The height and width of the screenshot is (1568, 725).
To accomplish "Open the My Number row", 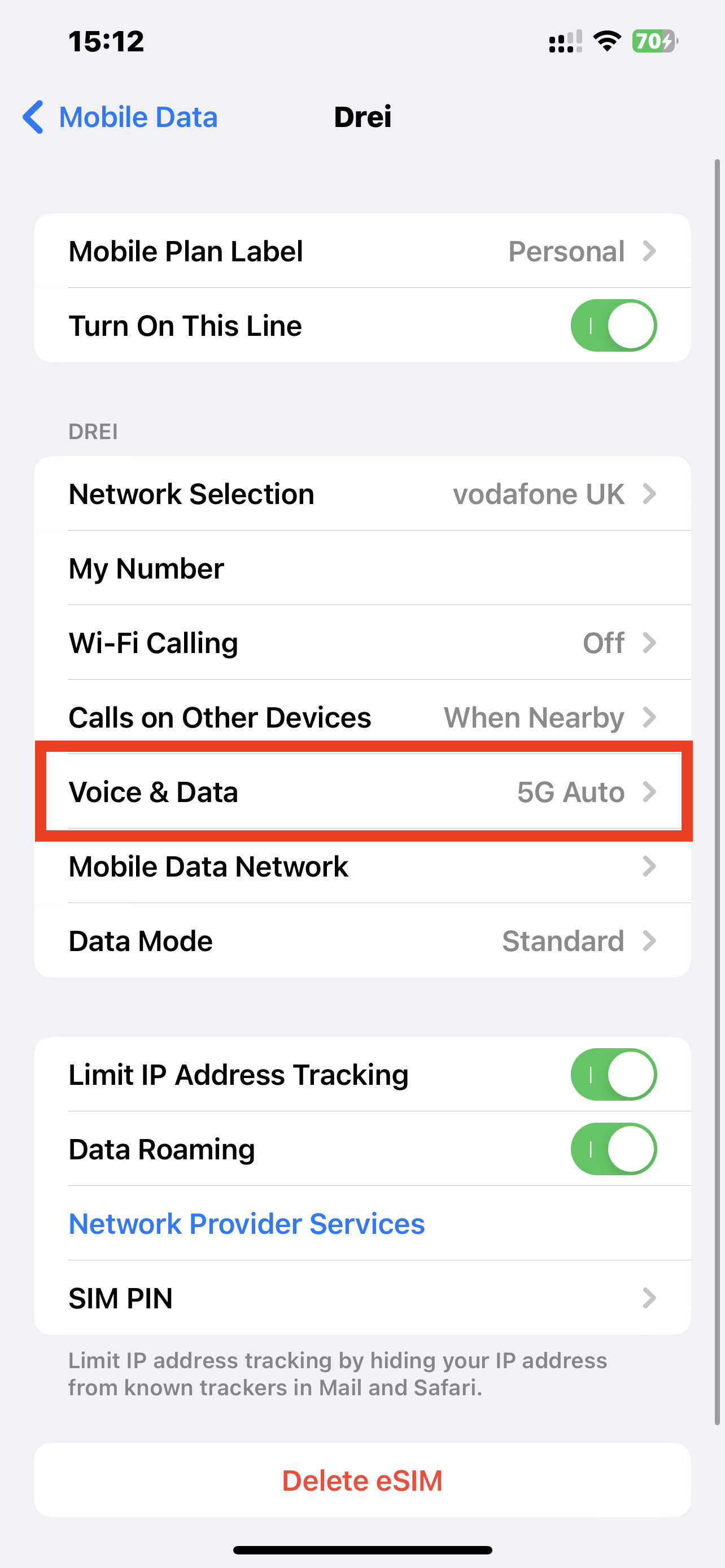I will tap(362, 568).
